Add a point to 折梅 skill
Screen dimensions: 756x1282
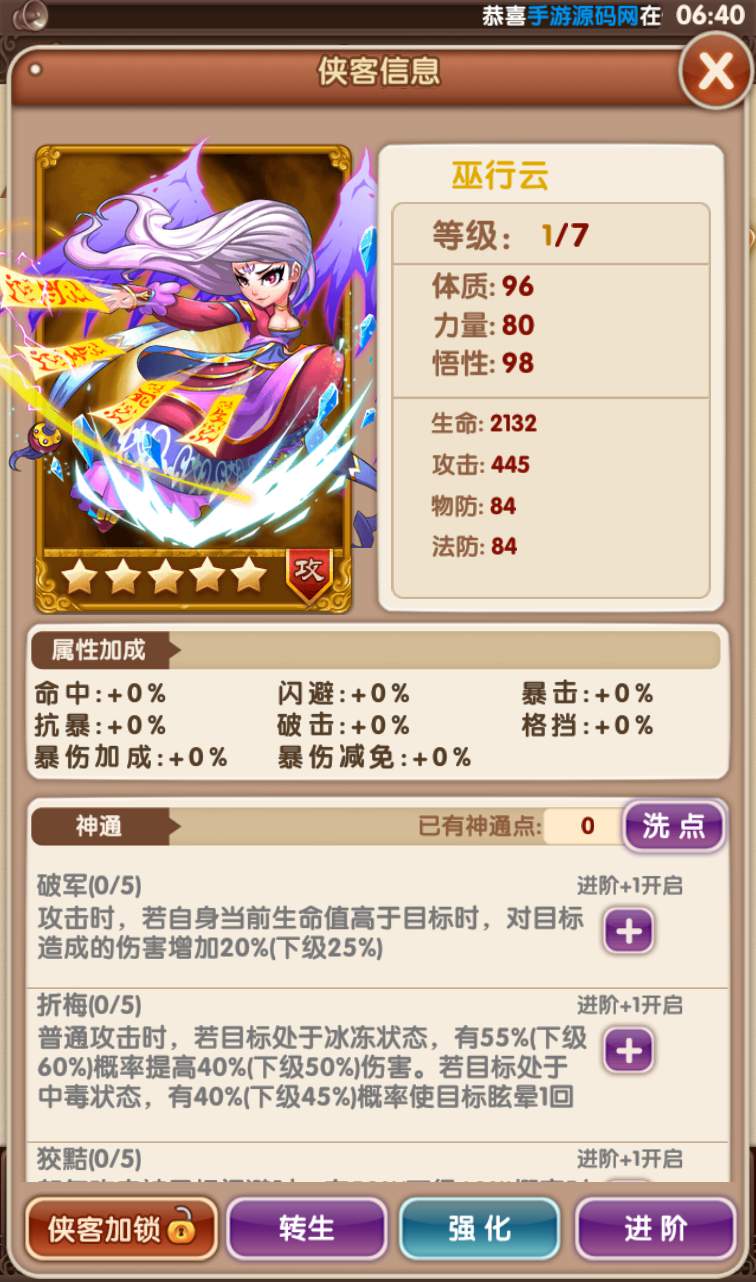click(x=628, y=1051)
